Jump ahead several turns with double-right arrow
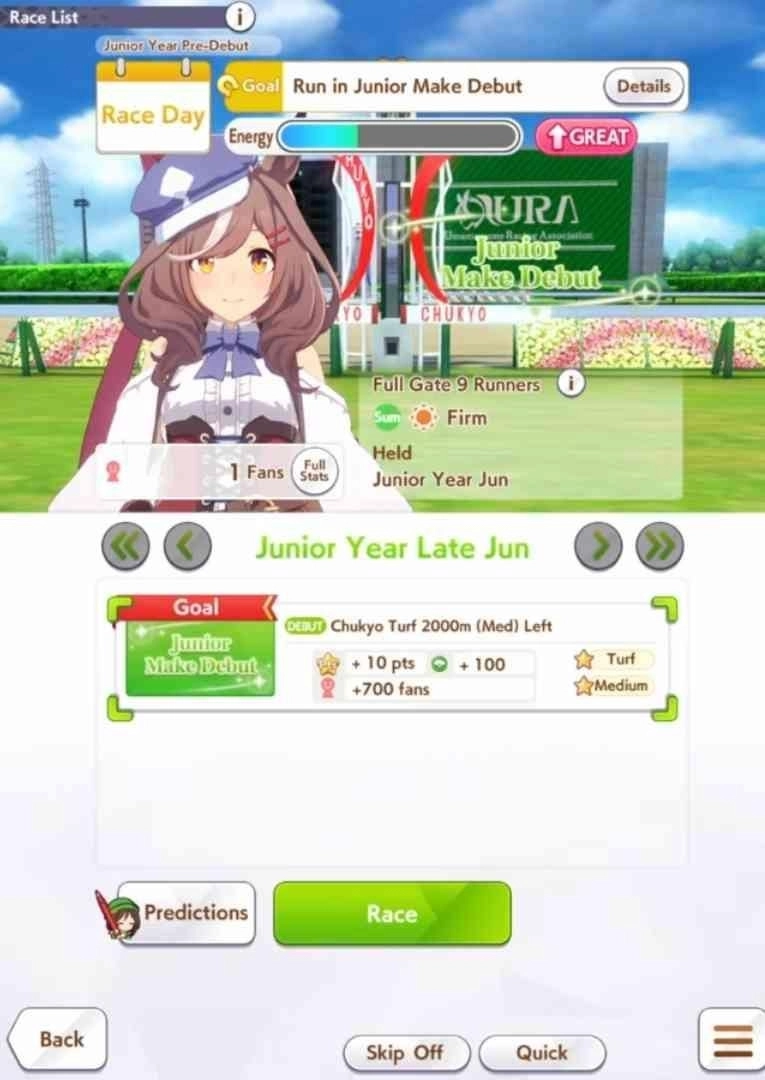Viewport: 765px width, 1080px height. pyautogui.click(x=660, y=547)
